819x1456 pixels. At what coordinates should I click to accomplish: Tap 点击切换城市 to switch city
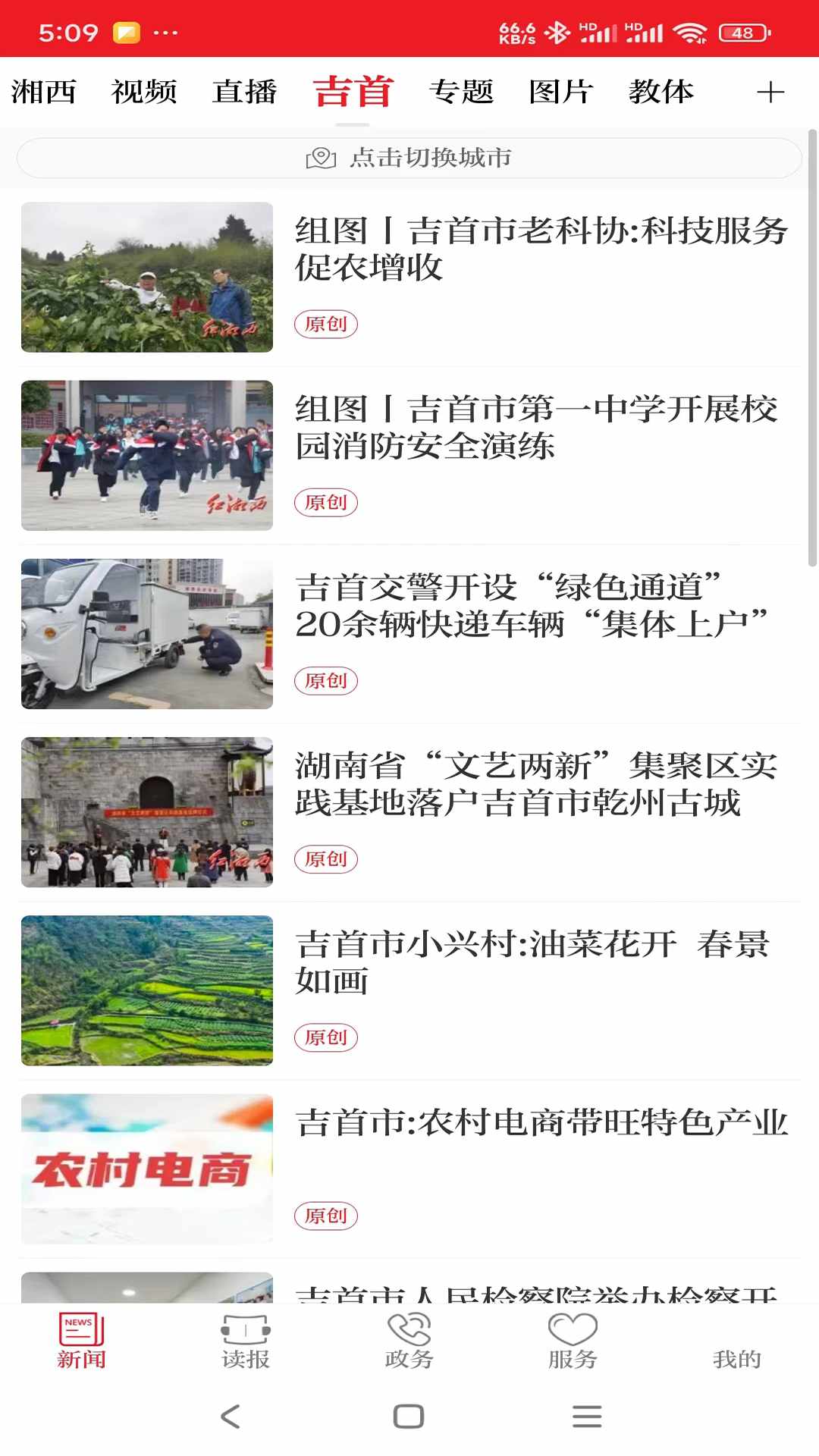[409, 158]
